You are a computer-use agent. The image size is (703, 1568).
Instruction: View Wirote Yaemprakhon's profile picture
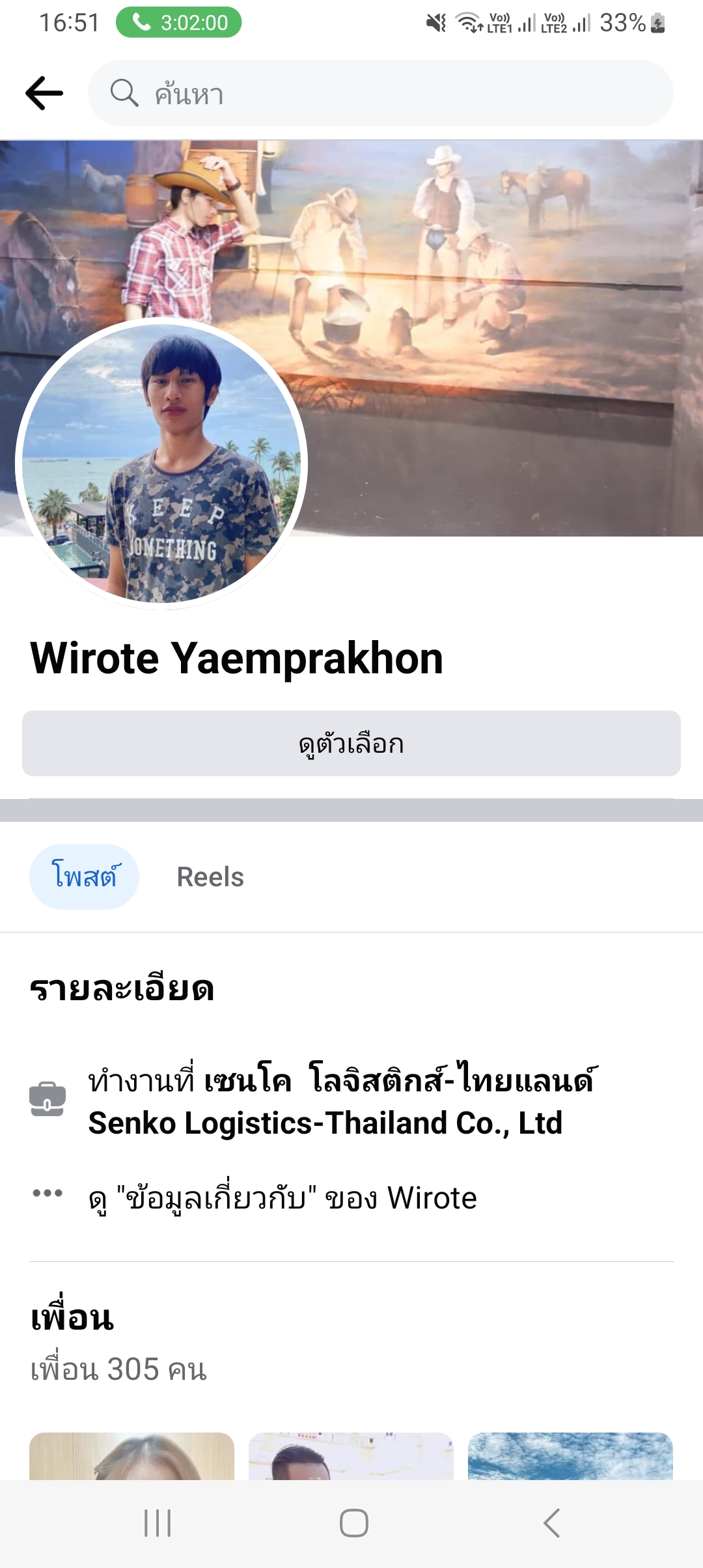[x=161, y=464]
